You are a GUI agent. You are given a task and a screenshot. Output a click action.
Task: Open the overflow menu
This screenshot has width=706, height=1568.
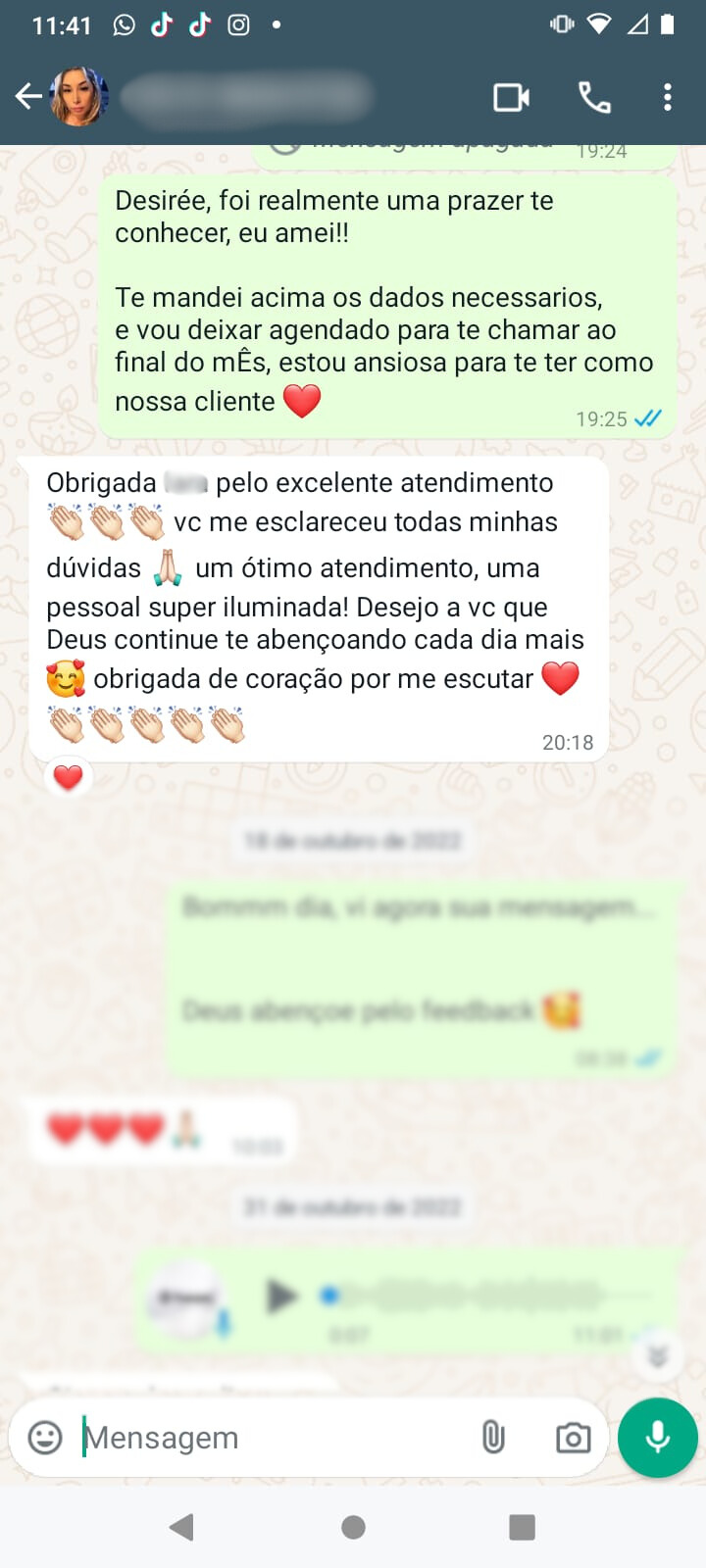pos(668,97)
